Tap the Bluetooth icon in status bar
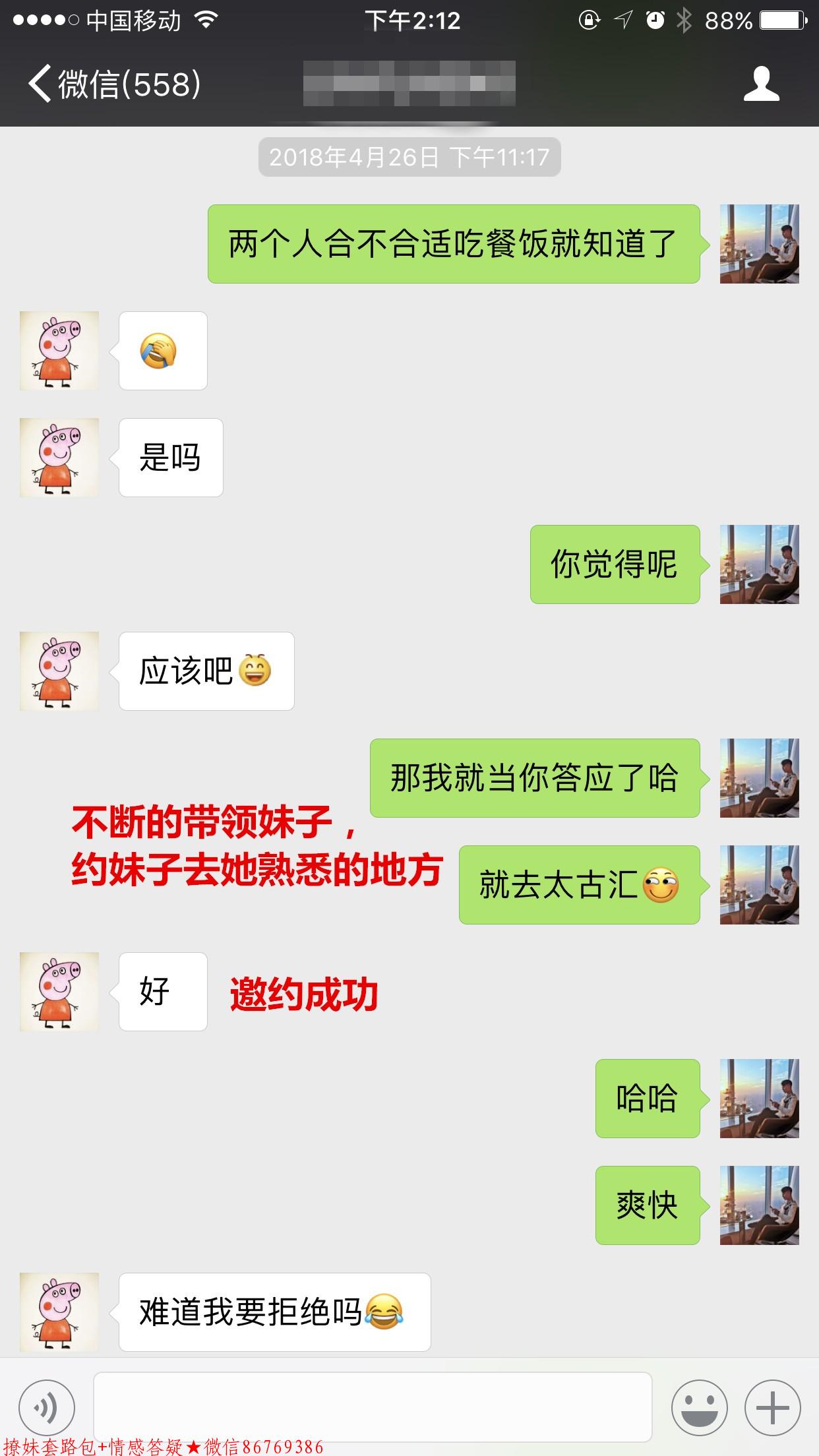This screenshot has width=819, height=1456. (x=684, y=20)
